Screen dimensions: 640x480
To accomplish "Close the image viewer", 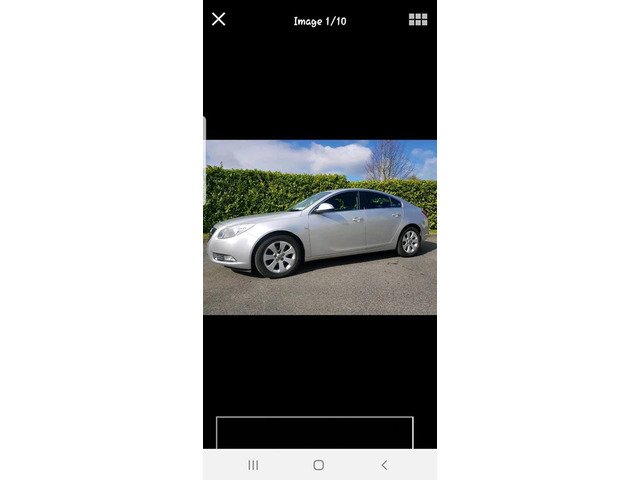I will pos(218,19).
